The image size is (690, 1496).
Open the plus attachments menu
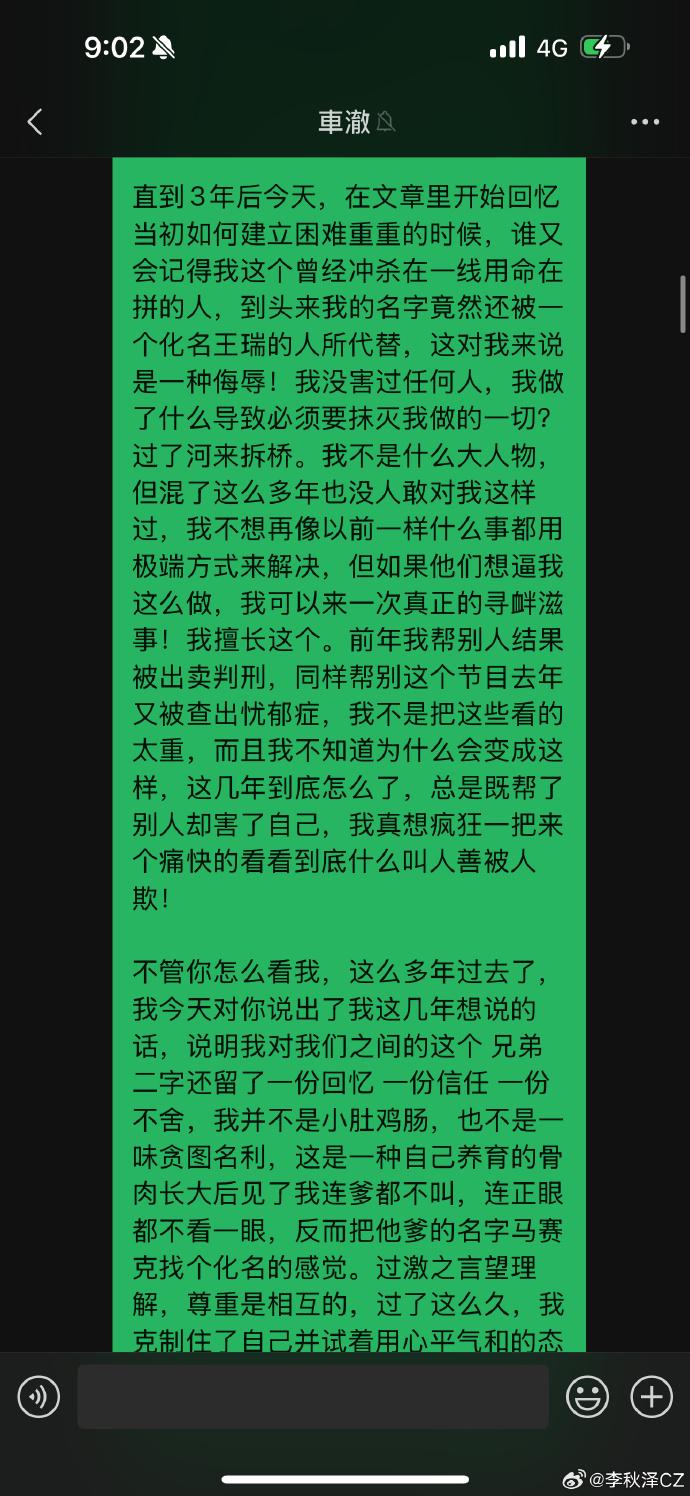click(x=651, y=1396)
